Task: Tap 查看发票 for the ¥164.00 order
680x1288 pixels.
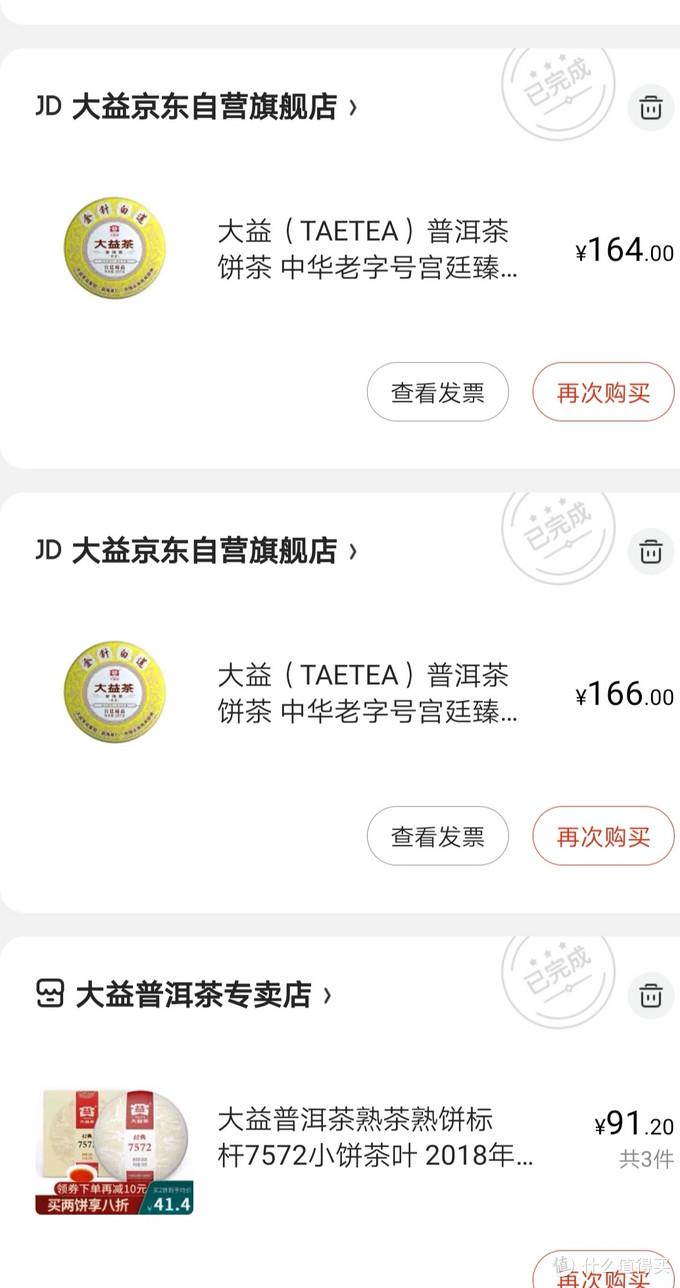Action: coord(437,392)
